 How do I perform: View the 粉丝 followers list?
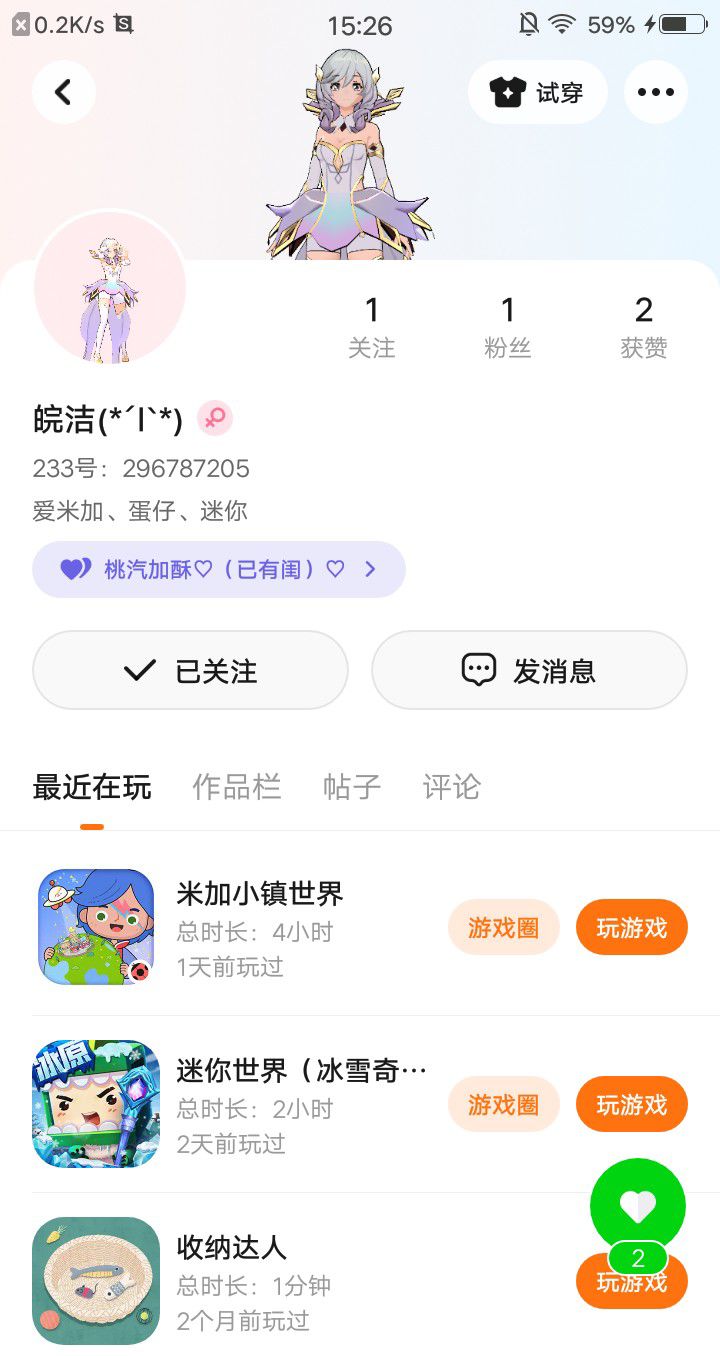(507, 326)
